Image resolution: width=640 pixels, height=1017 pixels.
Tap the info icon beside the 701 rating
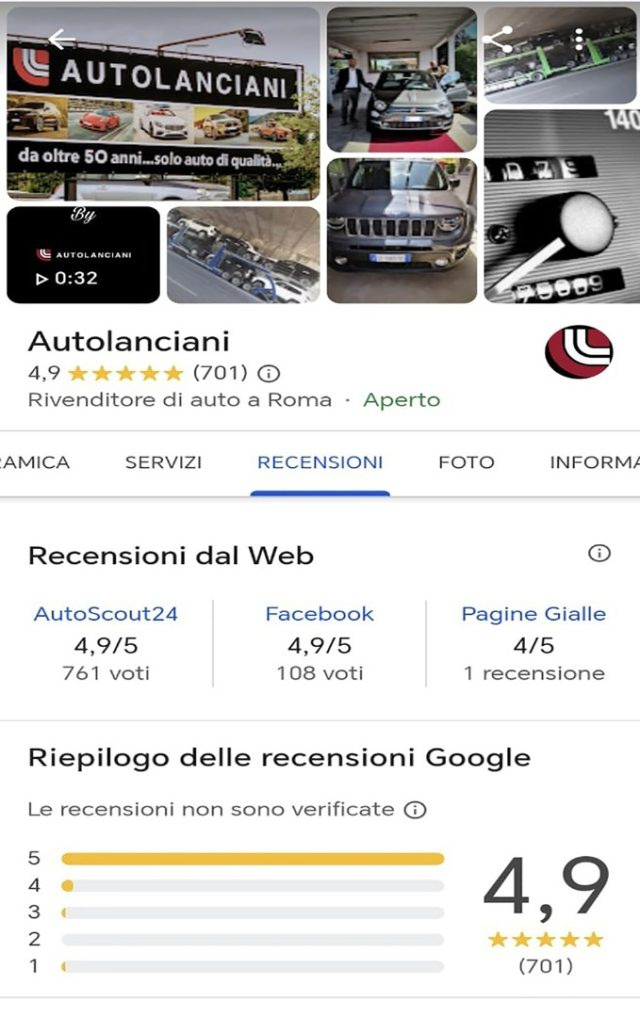[x=268, y=374]
